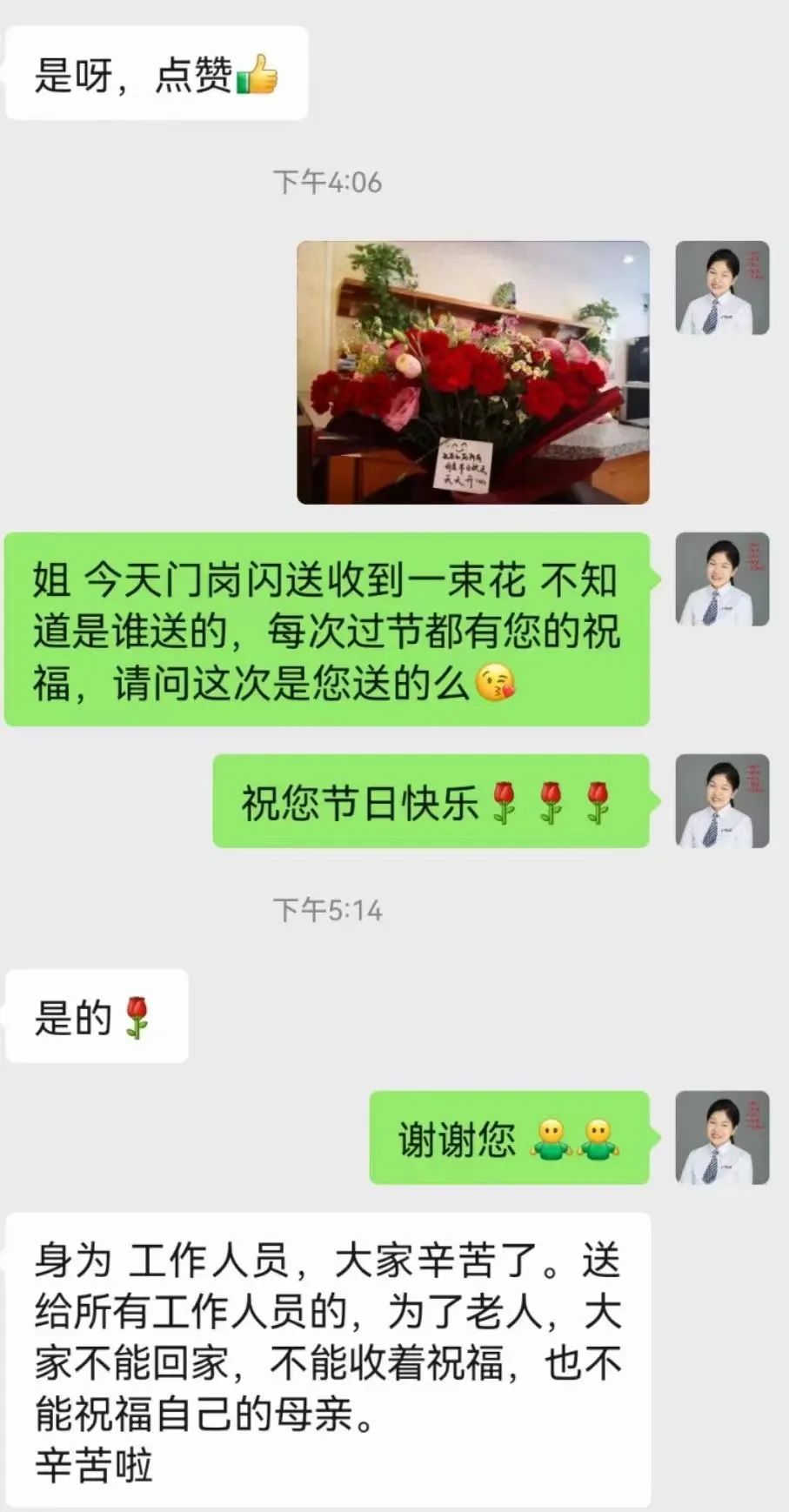Image resolution: width=789 pixels, height=1512 pixels.
Task: Open the sender's profile avatar next to top photo
Action: [723, 287]
